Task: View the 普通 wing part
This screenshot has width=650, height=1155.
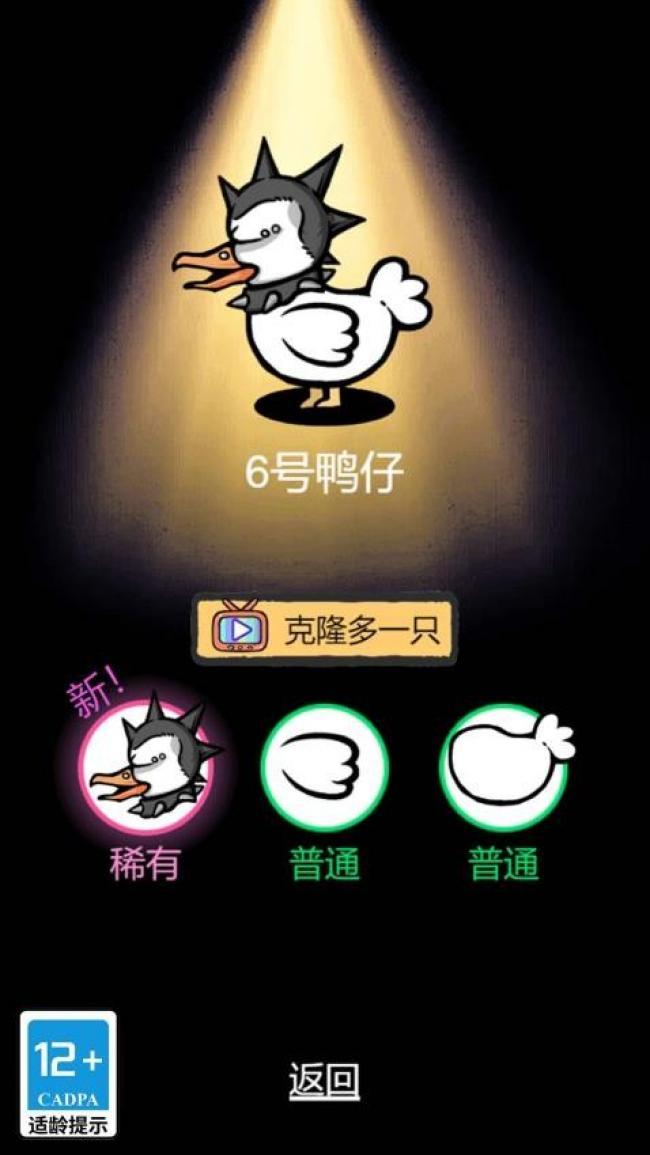Action: [324, 768]
